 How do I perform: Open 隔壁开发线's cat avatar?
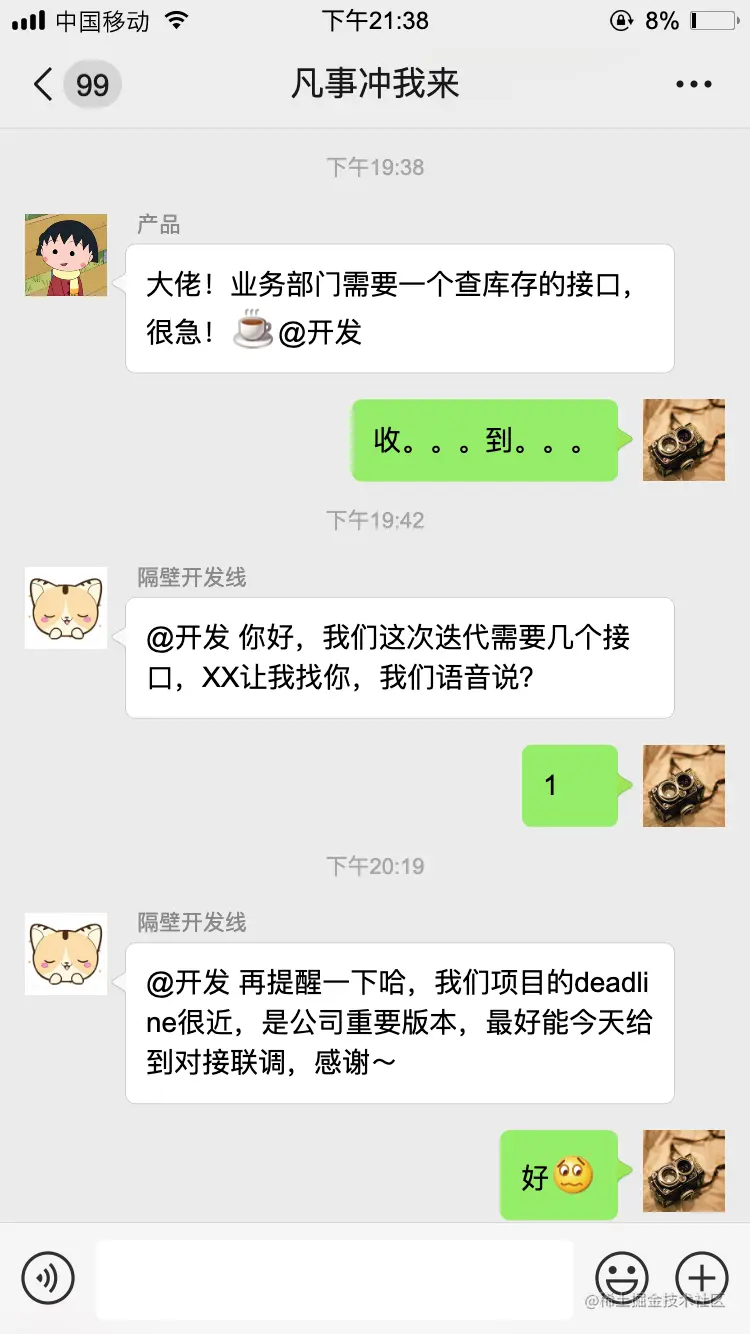[x=65, y=607]
